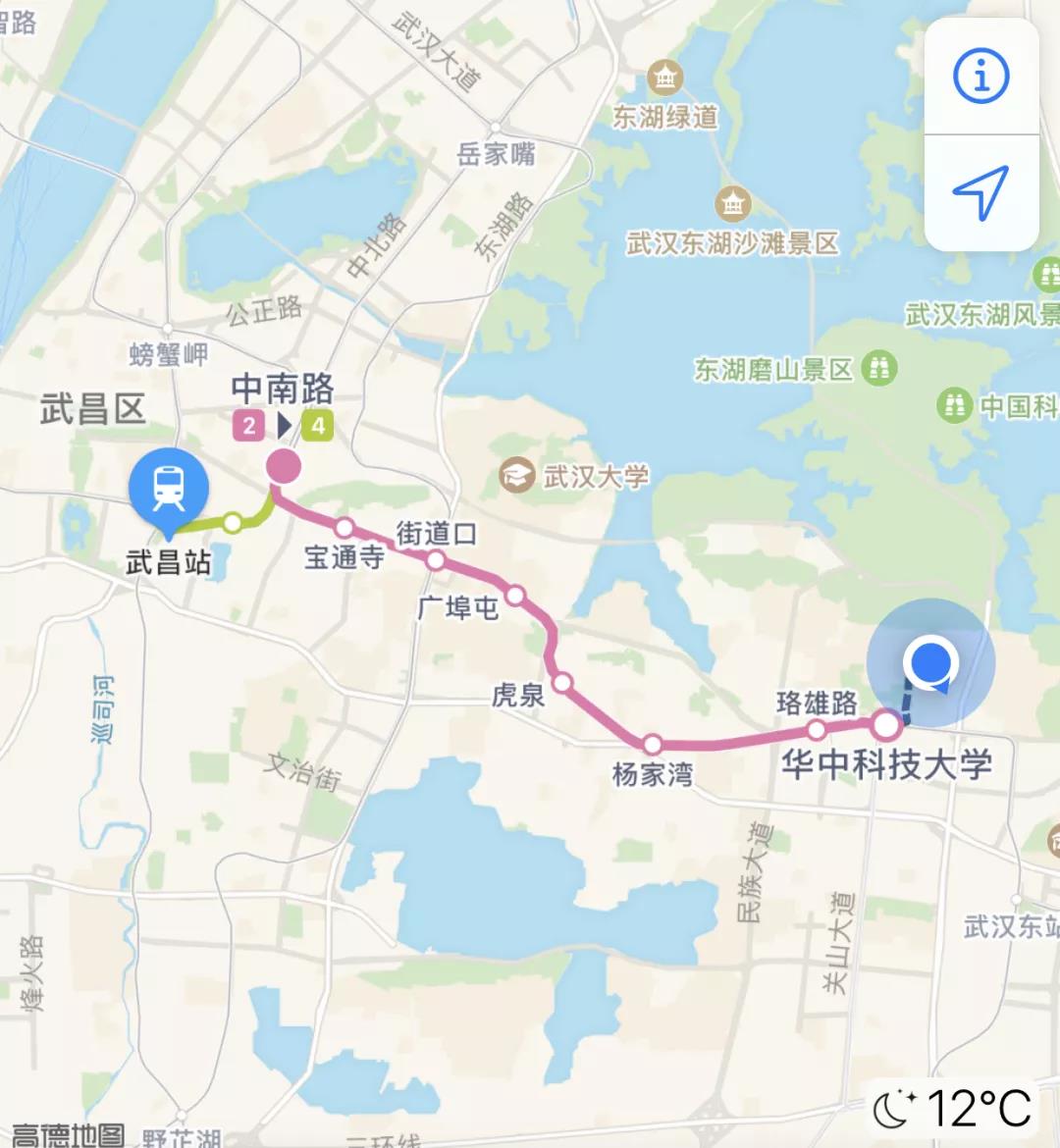Open the 武汉大学 place marker
1060x1148 pixels.
click(x=516, y=476)
